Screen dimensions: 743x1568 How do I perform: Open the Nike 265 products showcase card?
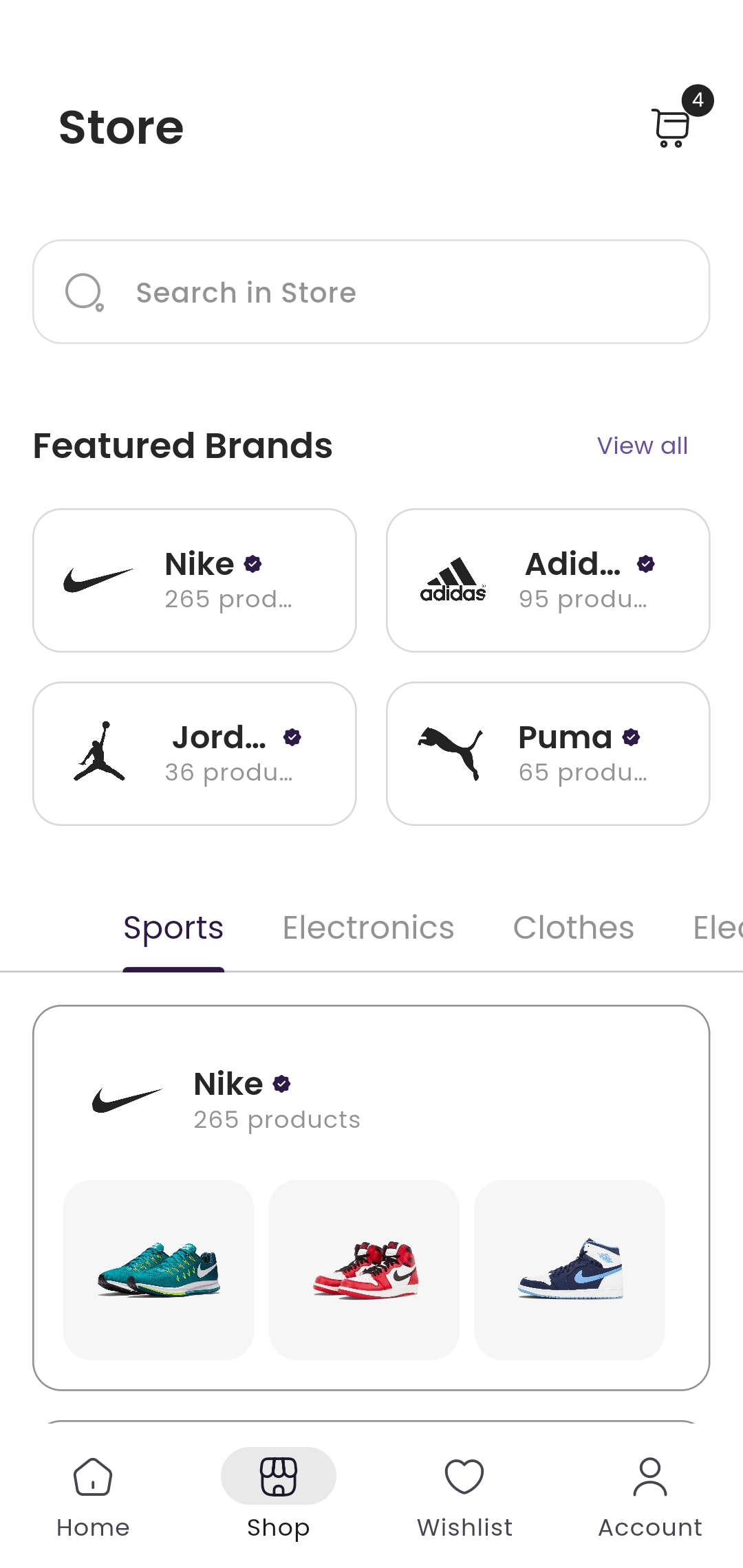[x=371, y=1100]
